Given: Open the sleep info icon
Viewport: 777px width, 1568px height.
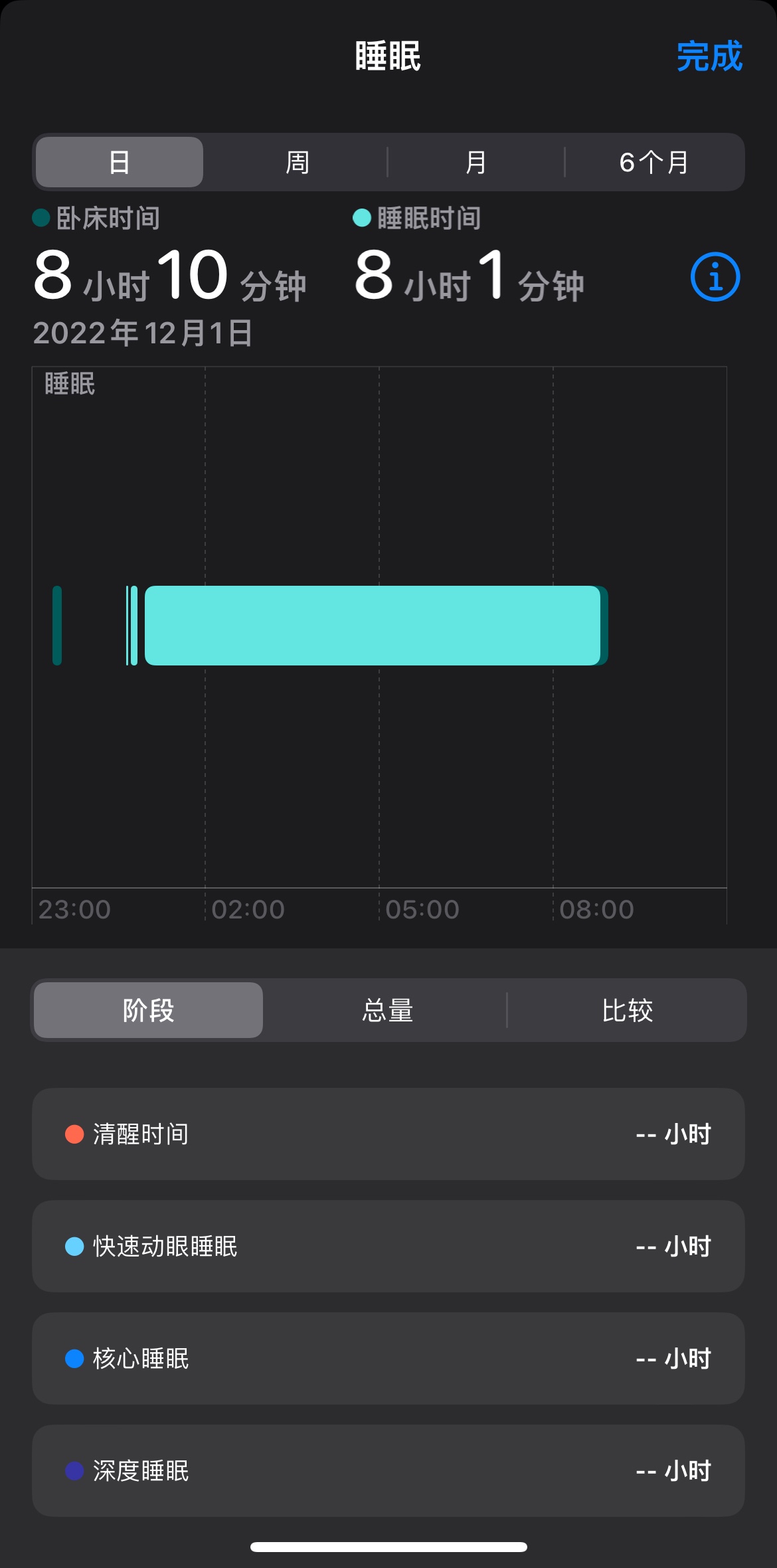Looking at the screenshot, I should point(715,276).
